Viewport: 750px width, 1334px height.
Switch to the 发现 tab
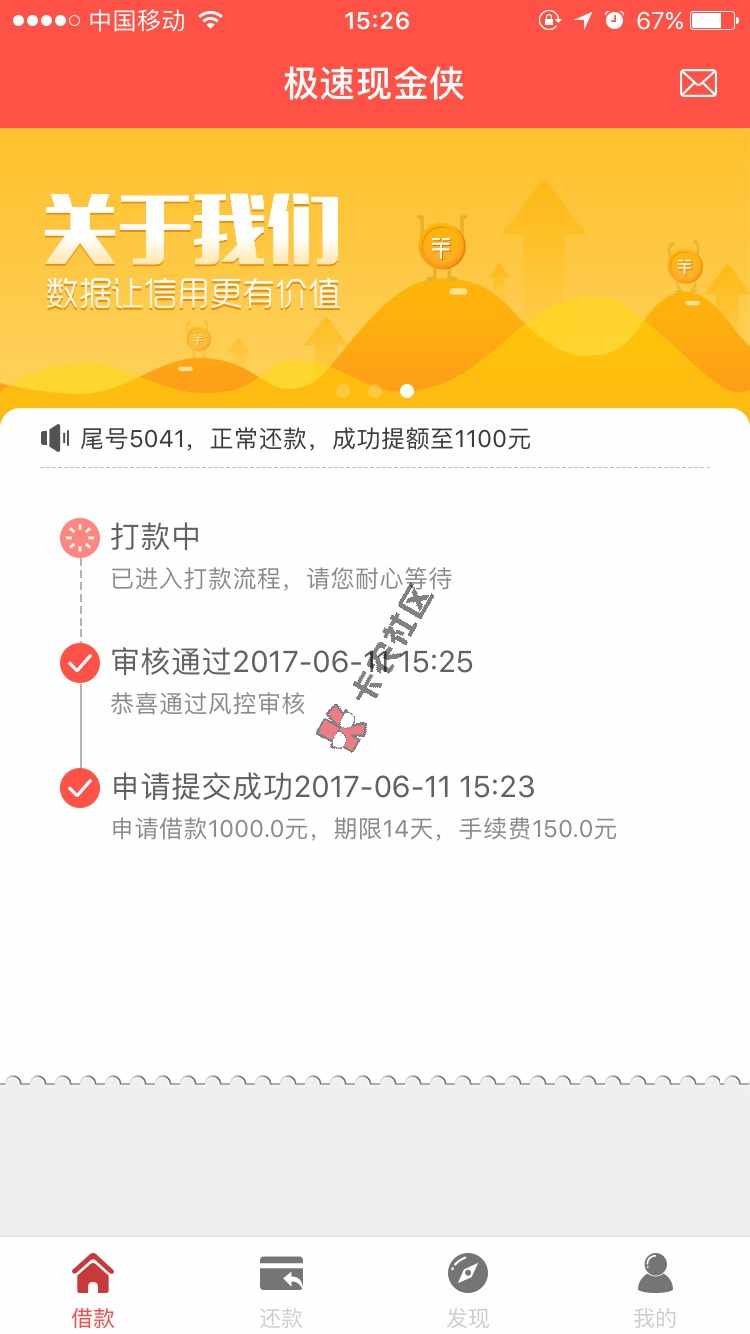point(468,1288)
